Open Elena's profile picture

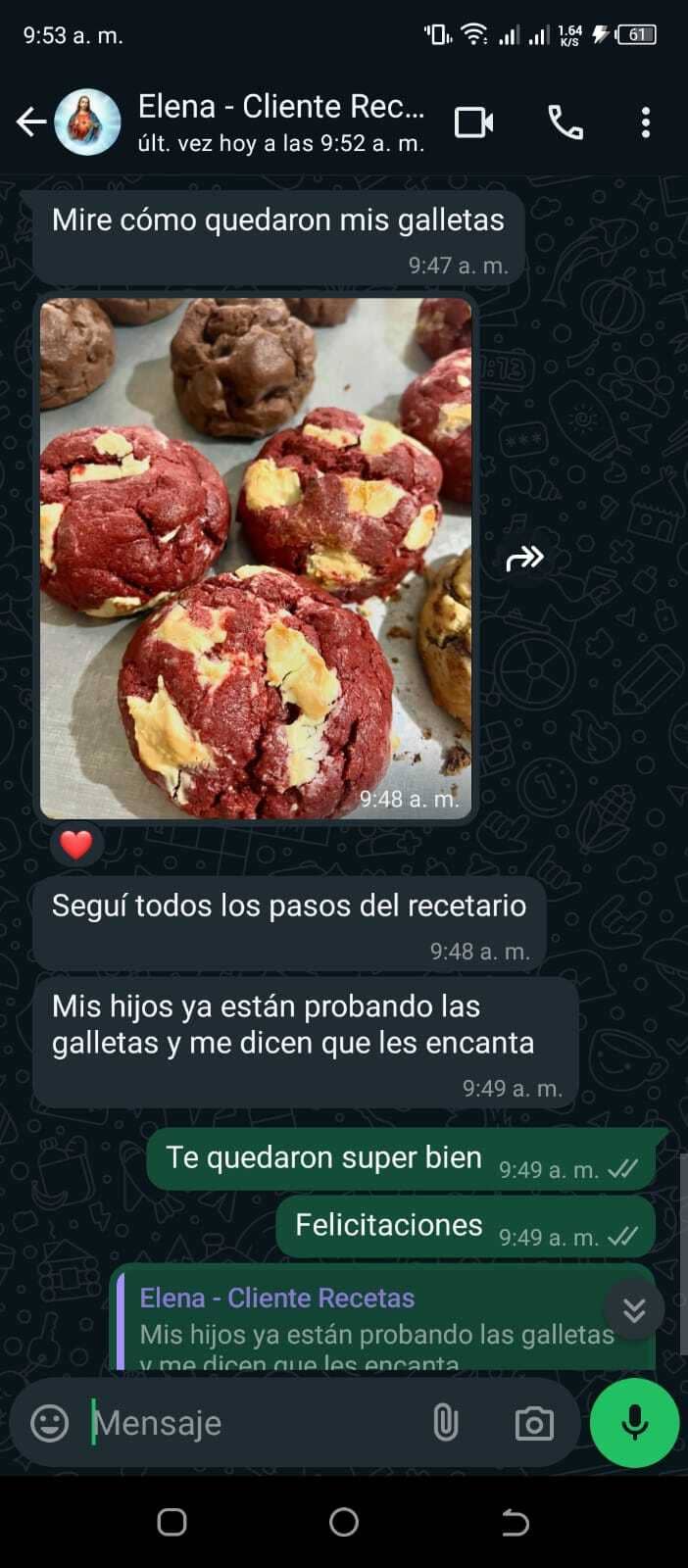[87, 122]
